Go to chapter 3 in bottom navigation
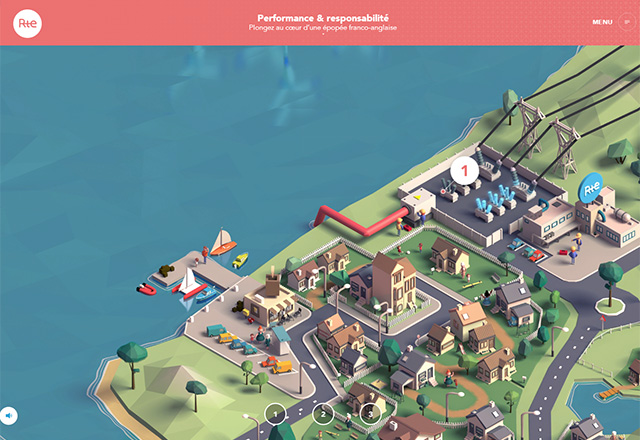Screen dimensions: 640x440 coord(369,412)
